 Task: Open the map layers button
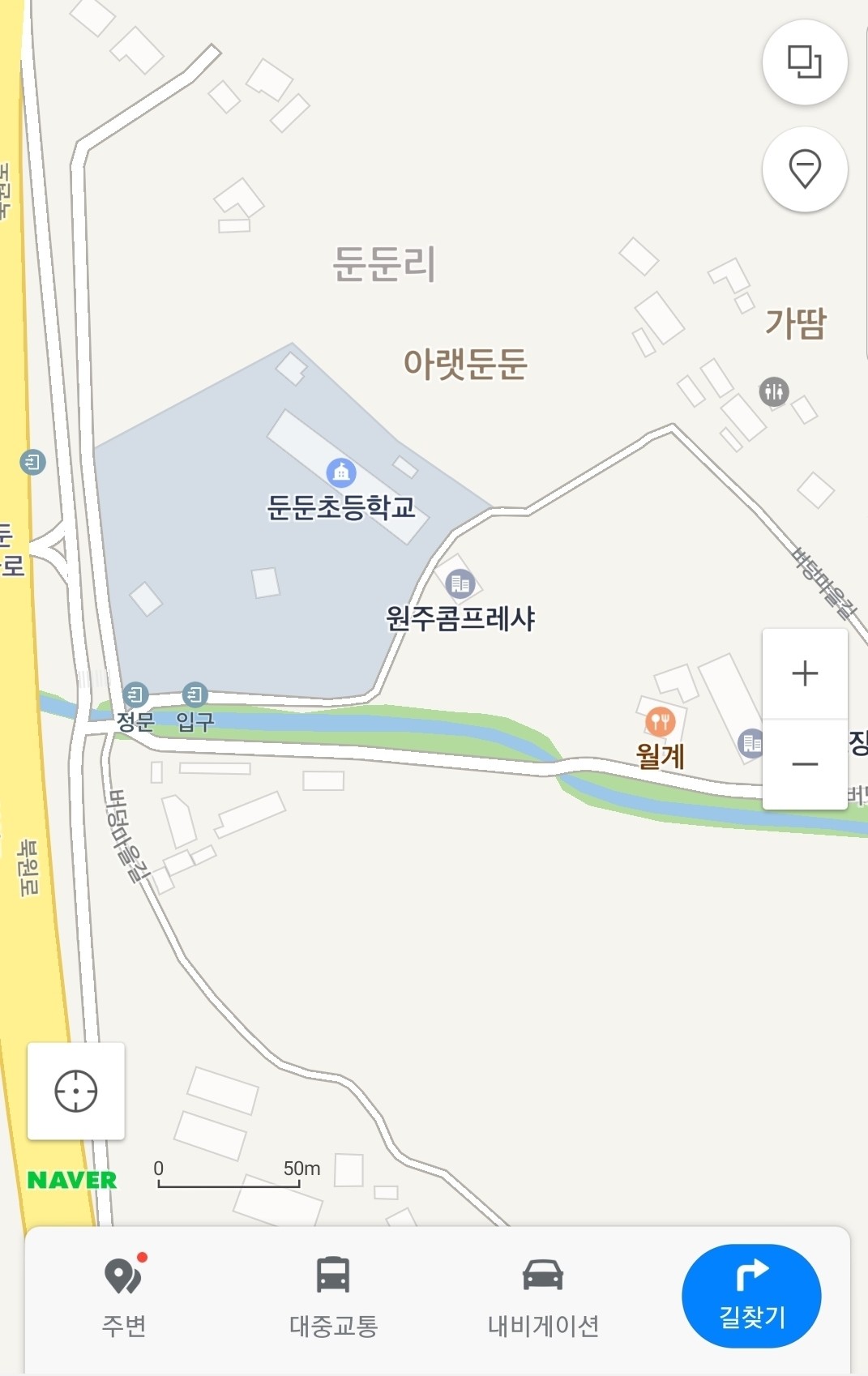[805, 62]
